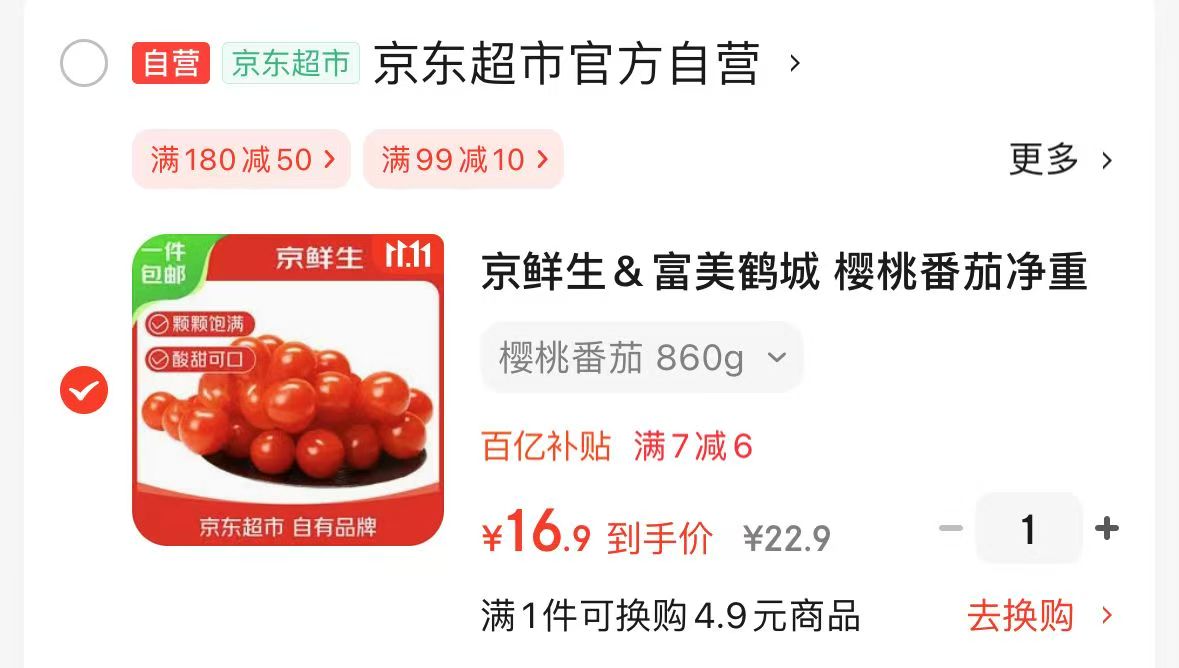Go to 去换购 add-on deals

(1039, 616)
